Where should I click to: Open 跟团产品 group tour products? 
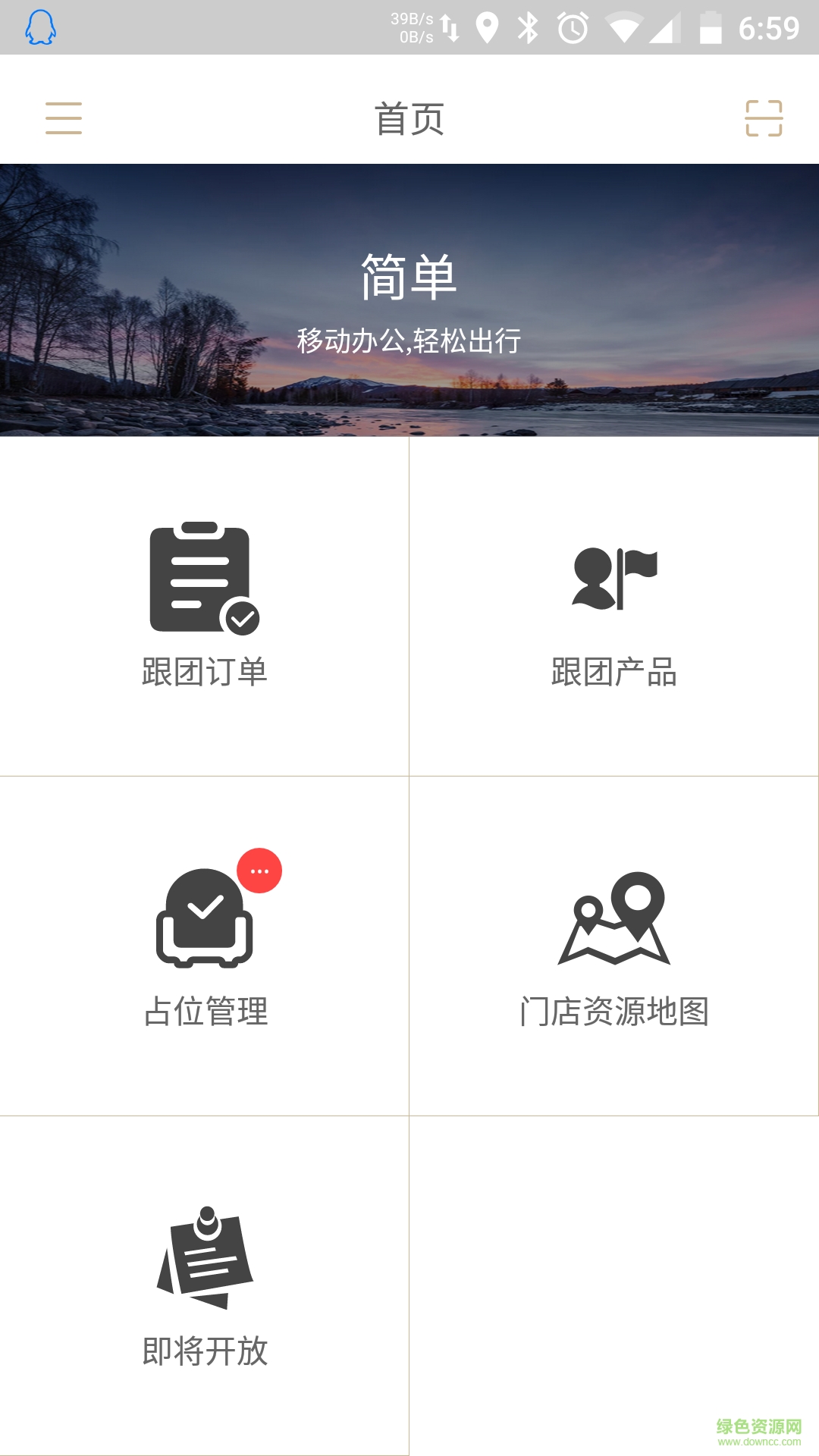pyautogui.click(x=614, y=607)
